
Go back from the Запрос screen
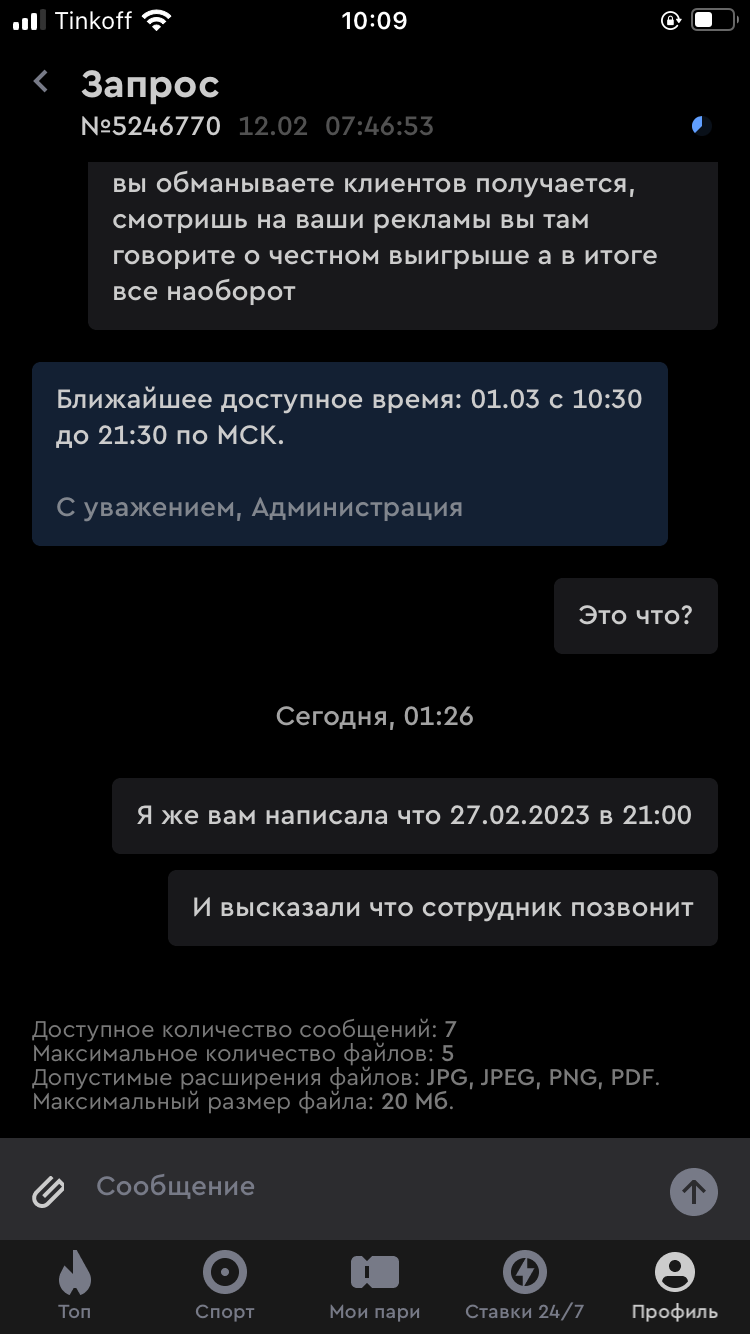41,82
